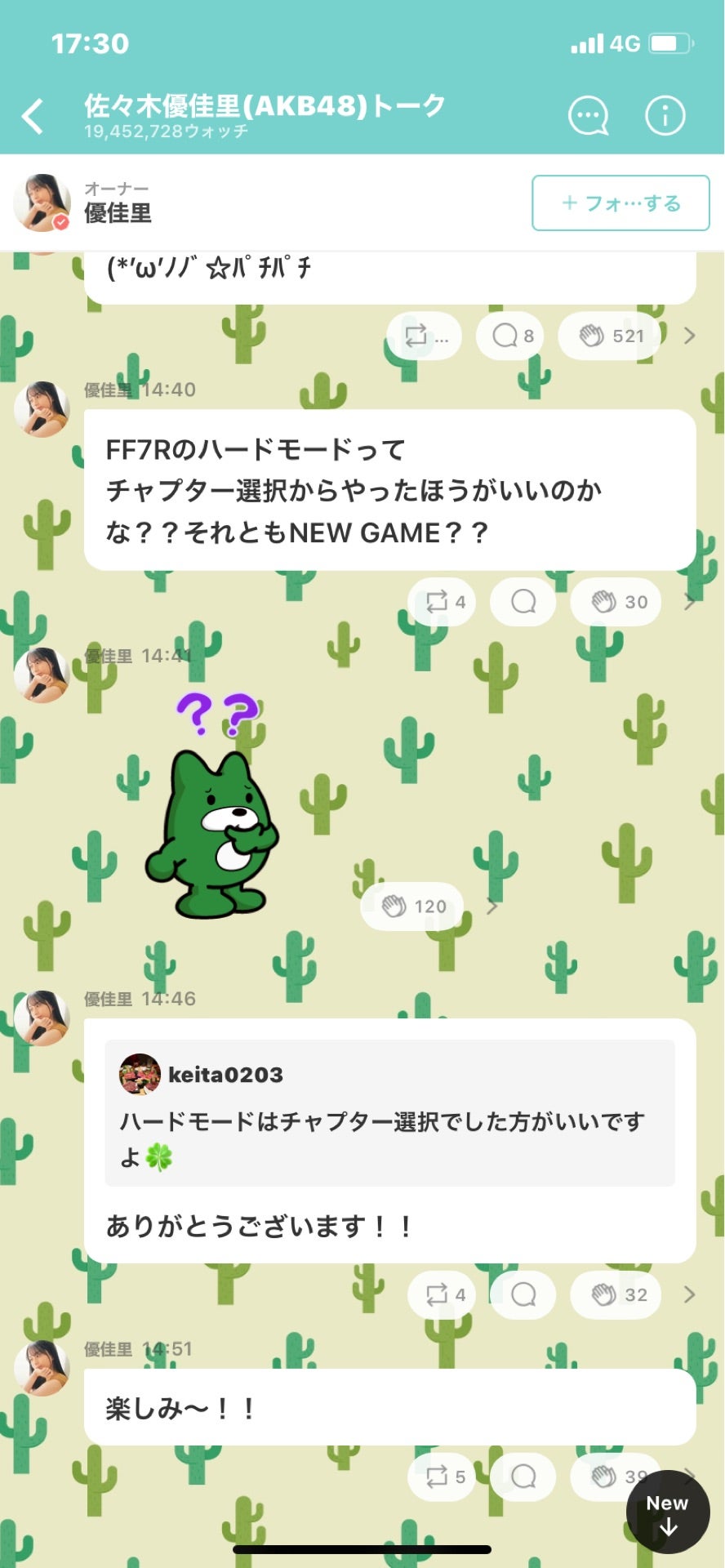Open comments on the FF7R hard mode post

point(523,602)
